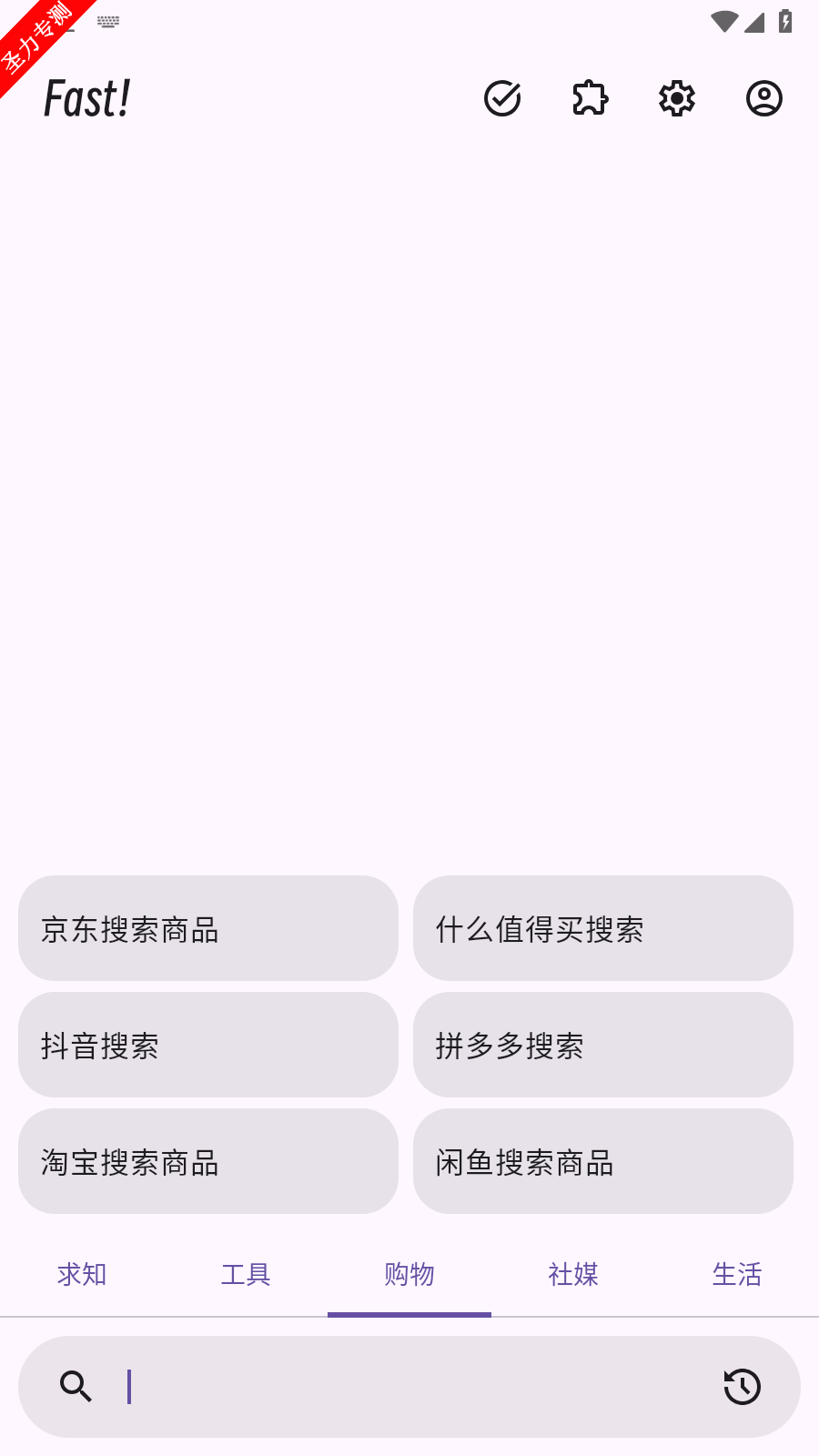Tap 闲鱼搜索商品 shortcut
The height and width of the screenshot is (1456, 819).
coord(603,1161)
